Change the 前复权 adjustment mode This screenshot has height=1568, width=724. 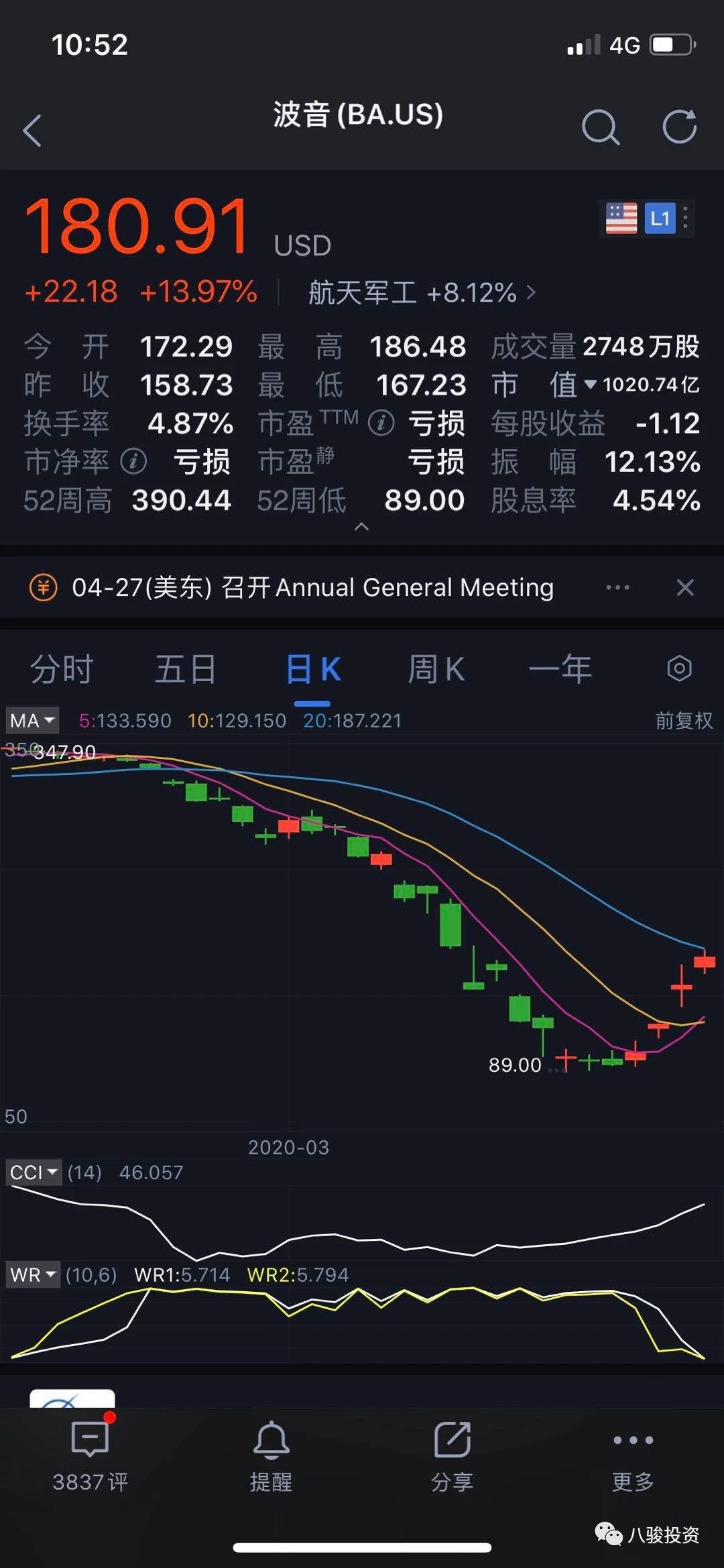684,721
